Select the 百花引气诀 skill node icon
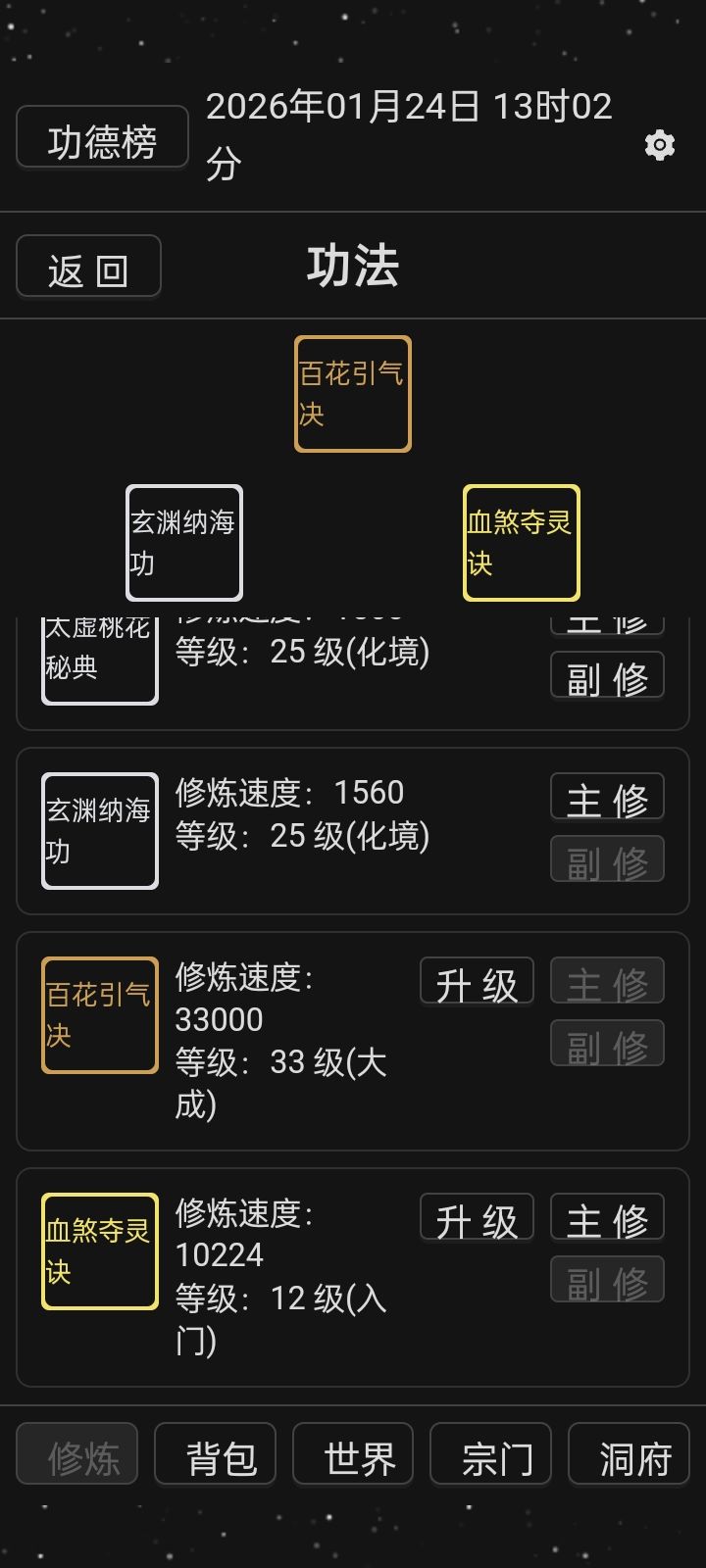 tap(352, 393)
